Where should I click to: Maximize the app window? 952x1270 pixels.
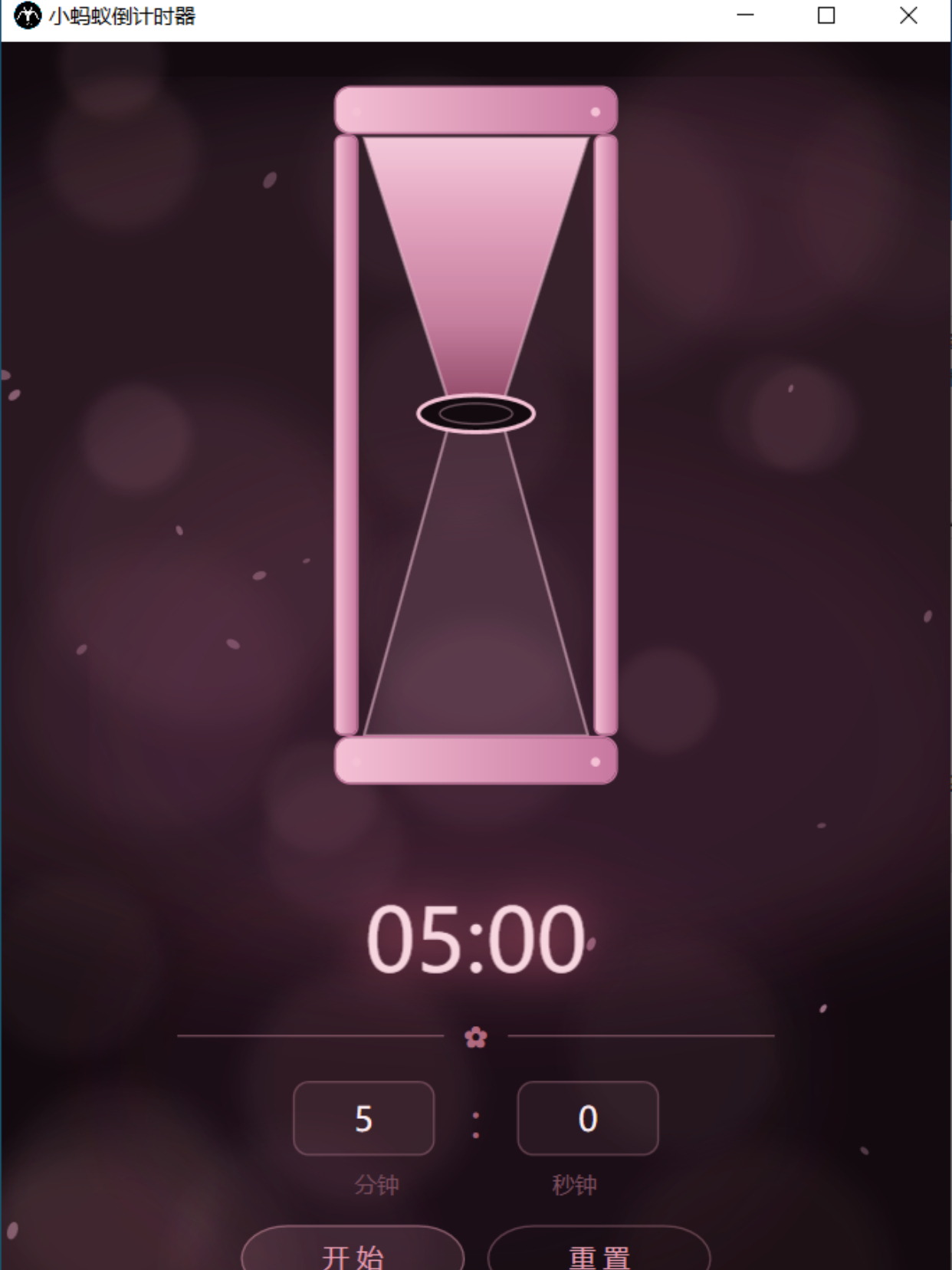(x=826, y=15)
